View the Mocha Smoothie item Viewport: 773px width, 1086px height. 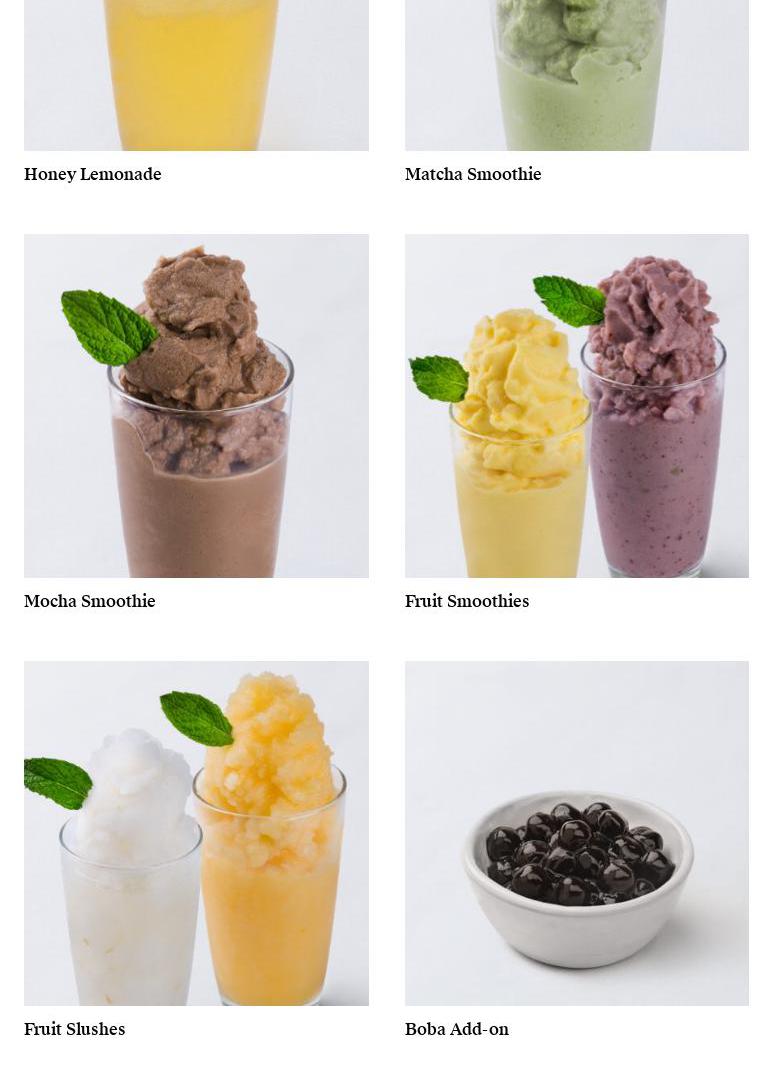[x=196, y=405]
